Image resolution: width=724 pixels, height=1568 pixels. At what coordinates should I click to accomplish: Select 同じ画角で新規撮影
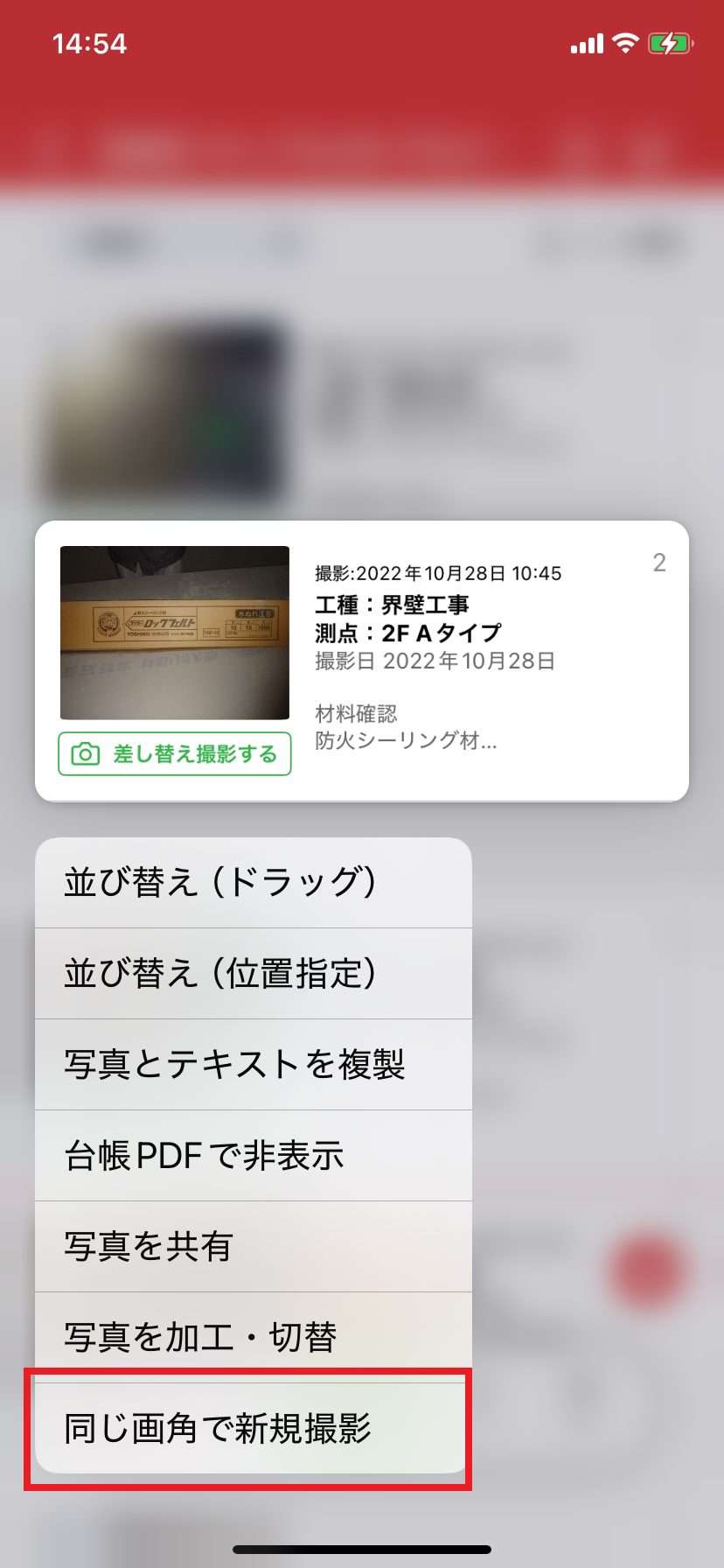point(249,1429)
